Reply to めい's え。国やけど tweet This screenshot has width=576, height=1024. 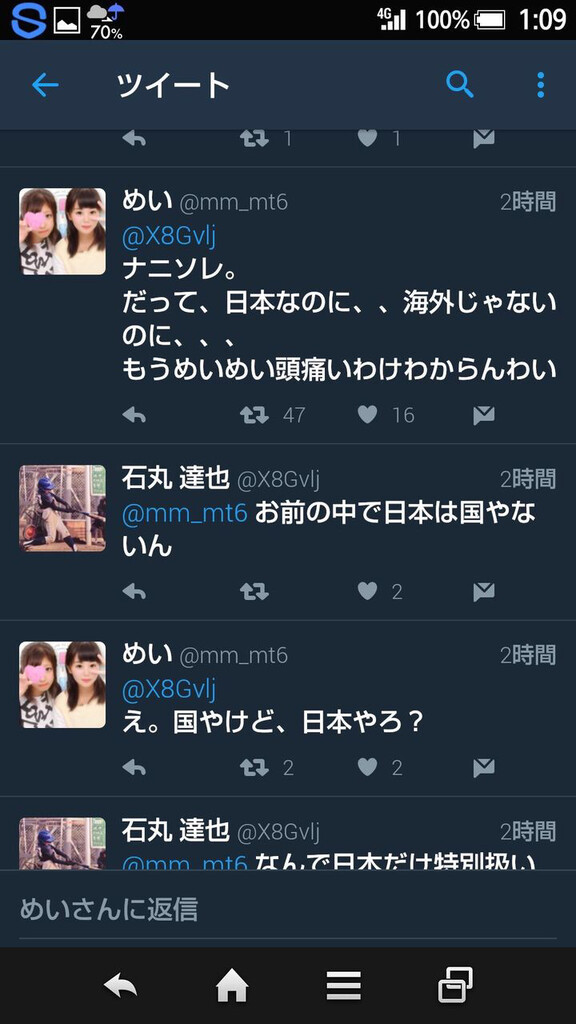click(x=134, y=767)
